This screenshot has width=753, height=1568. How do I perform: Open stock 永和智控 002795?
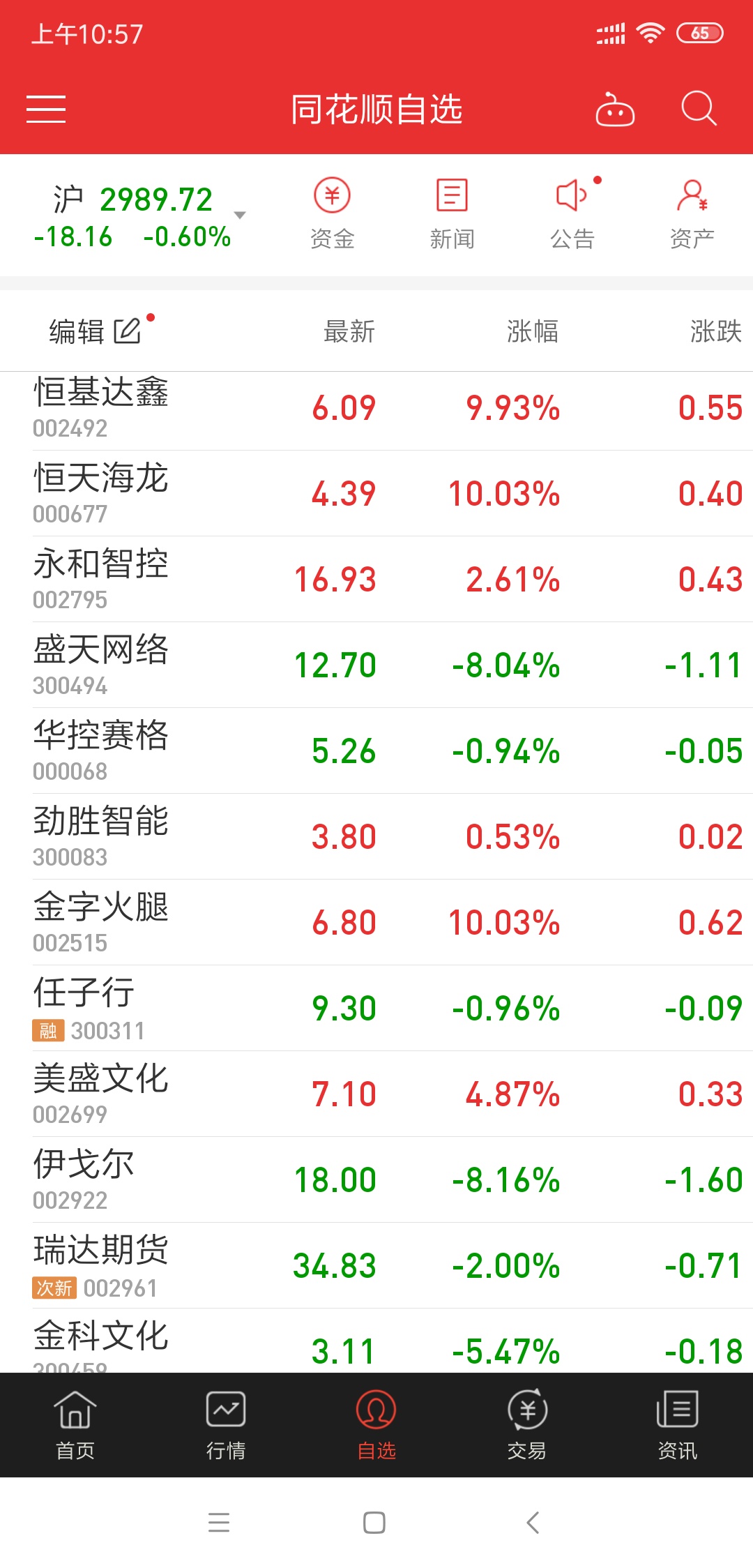pos(376,580)
